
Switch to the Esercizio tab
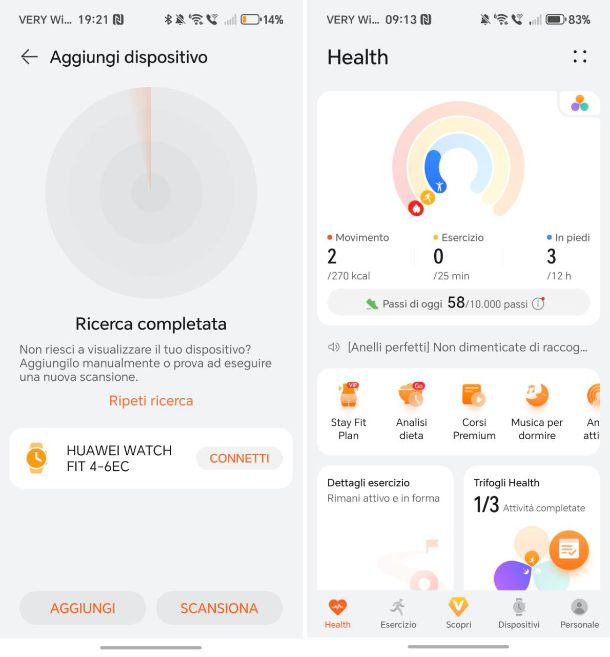tap(398, 613)
